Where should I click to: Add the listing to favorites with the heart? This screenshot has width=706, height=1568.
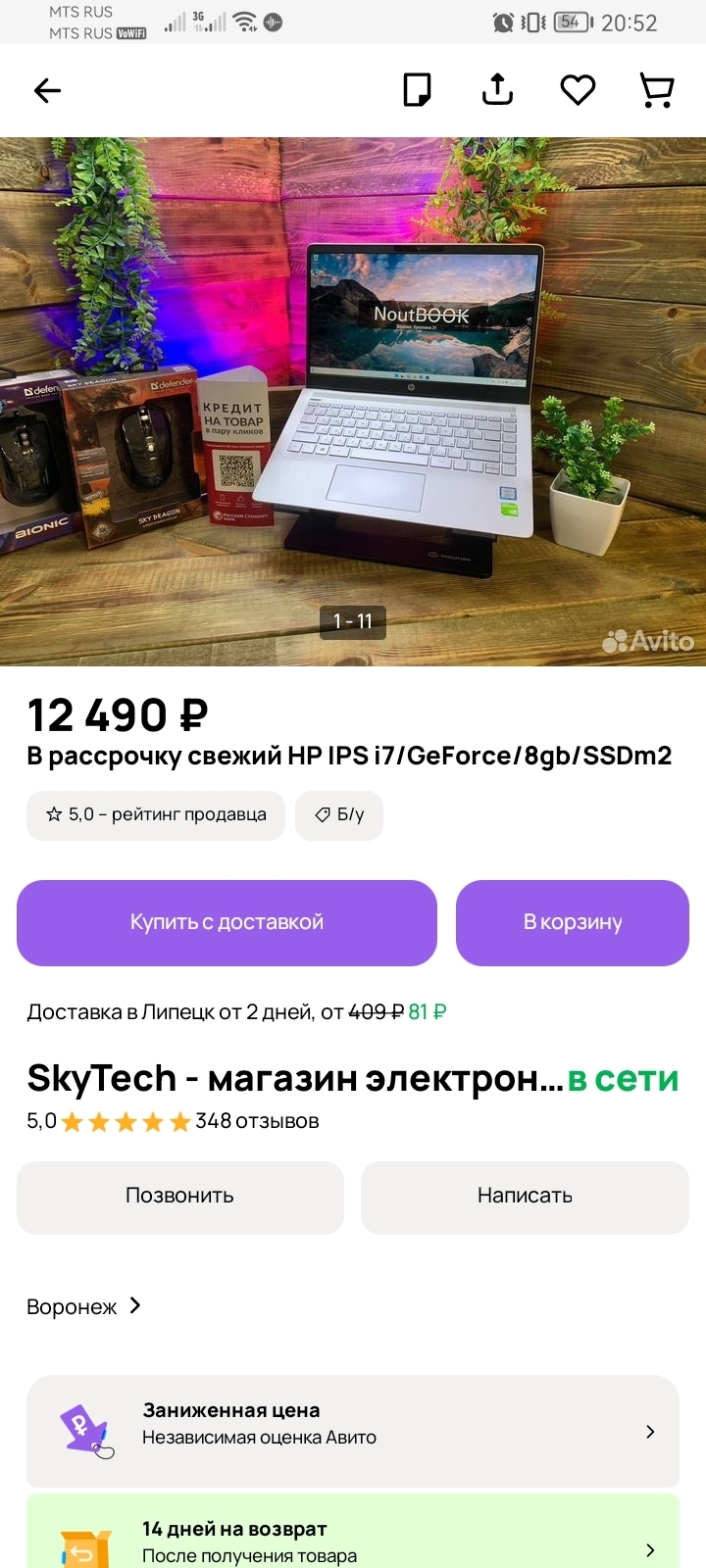point(578,90)
